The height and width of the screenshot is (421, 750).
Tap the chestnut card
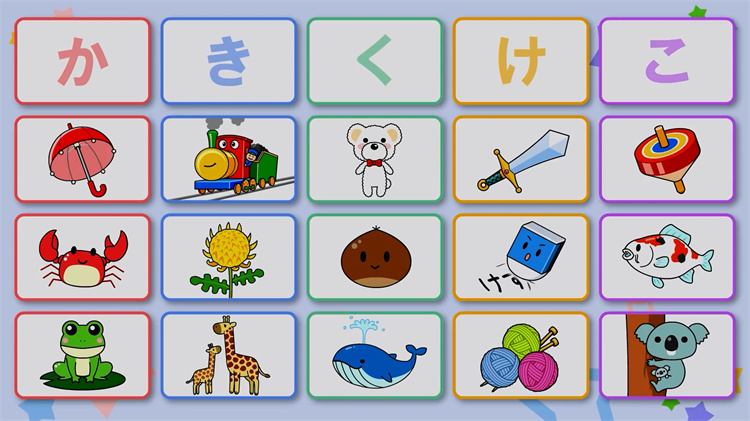click(375, 258)
